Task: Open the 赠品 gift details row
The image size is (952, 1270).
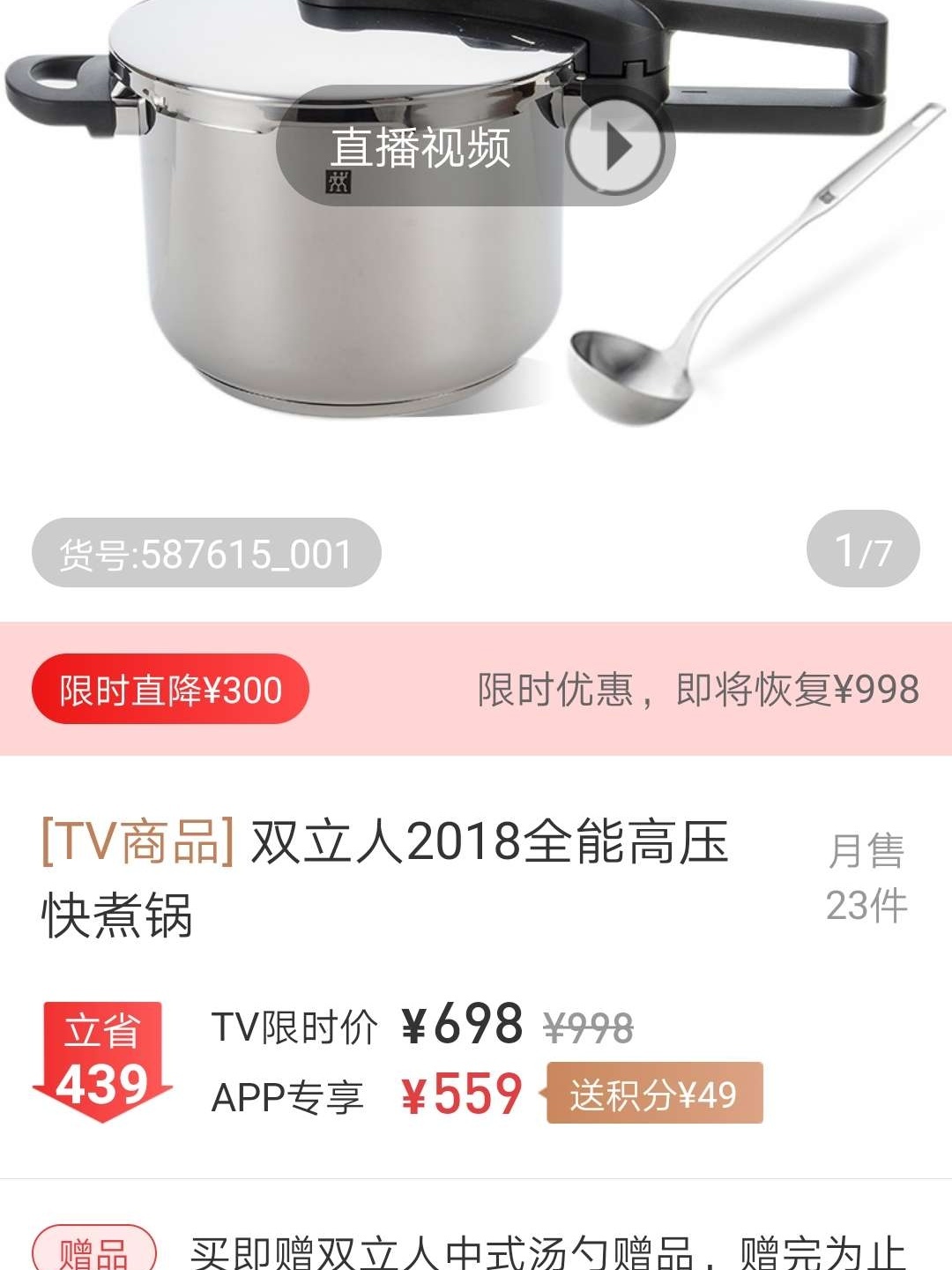Action: 476,1249
